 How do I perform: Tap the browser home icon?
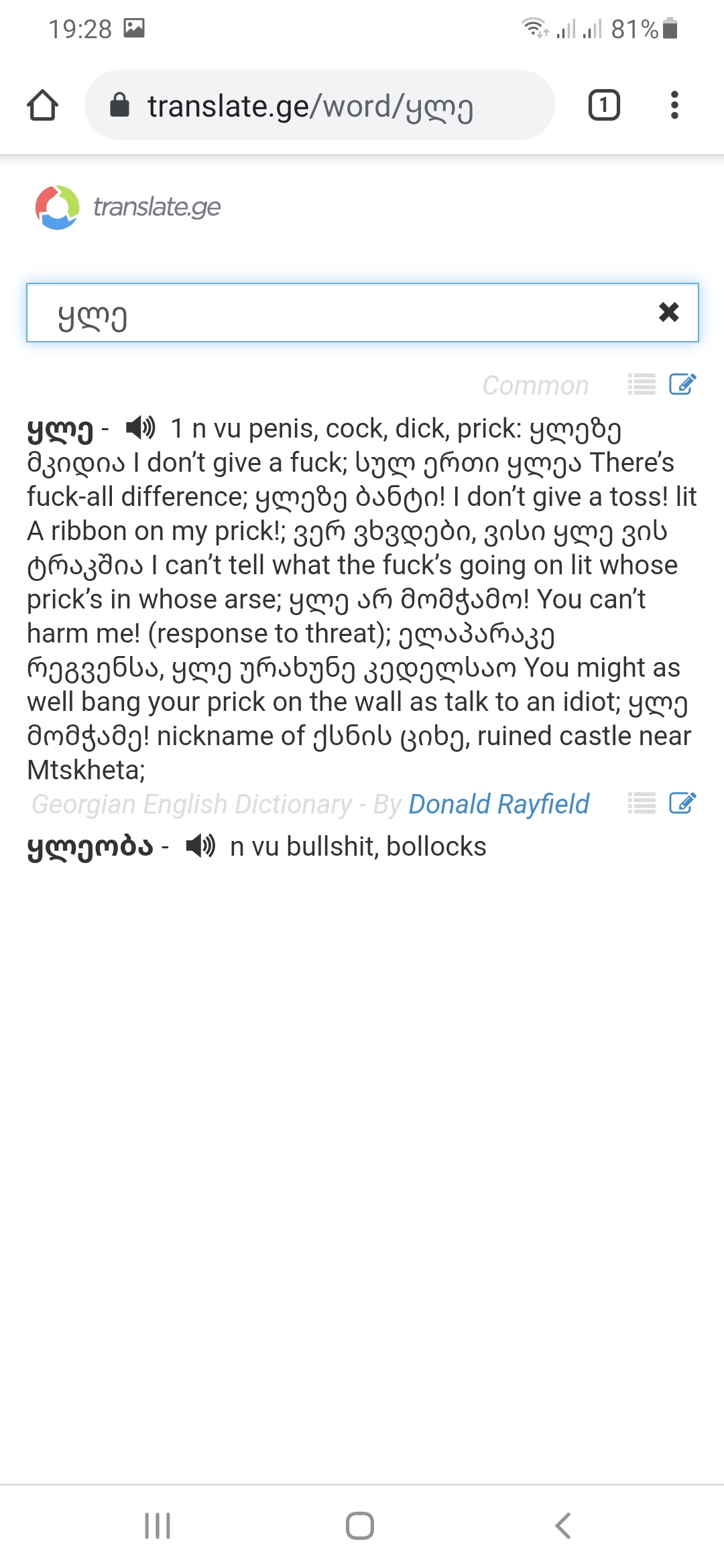pyautogui.click(x=43, y=105)
